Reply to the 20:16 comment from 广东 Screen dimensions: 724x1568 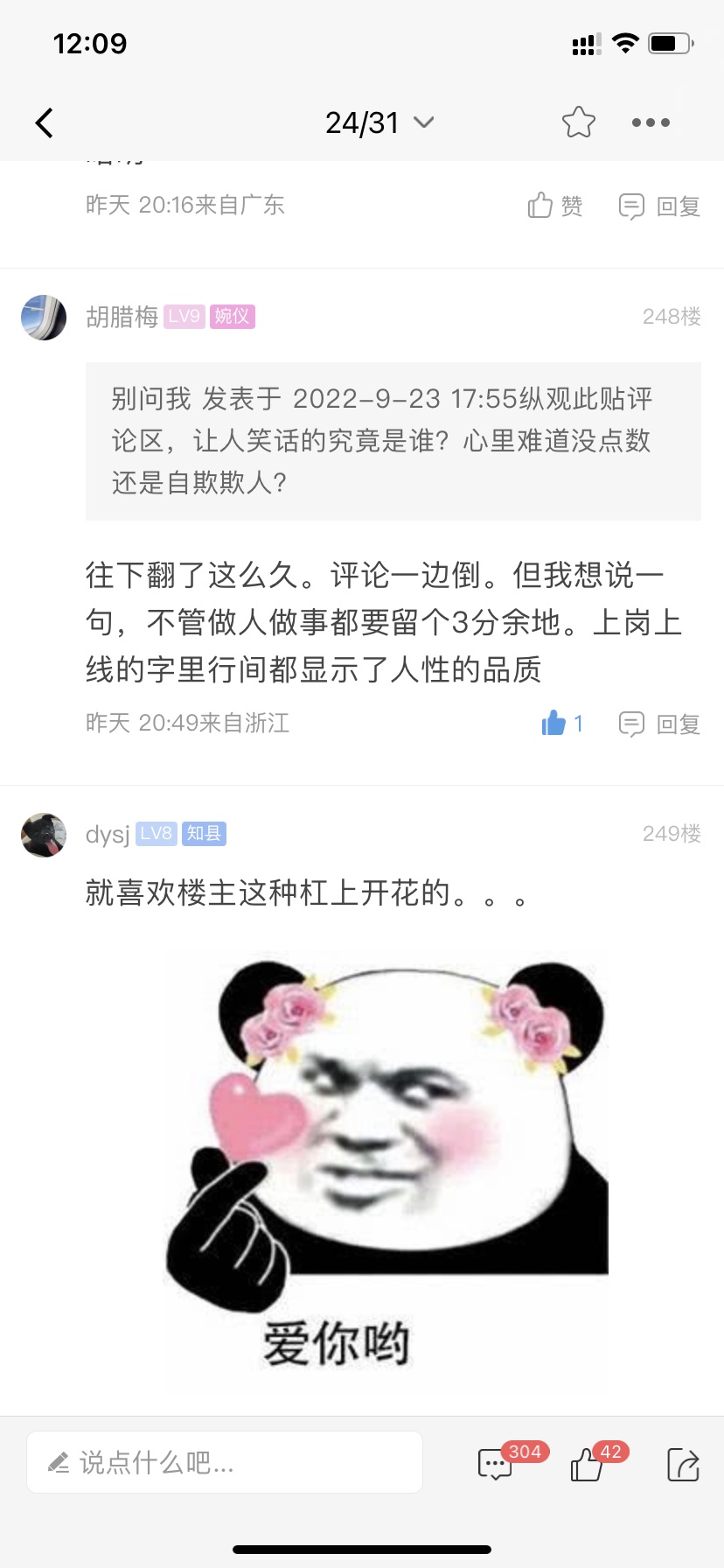point(659,206)
